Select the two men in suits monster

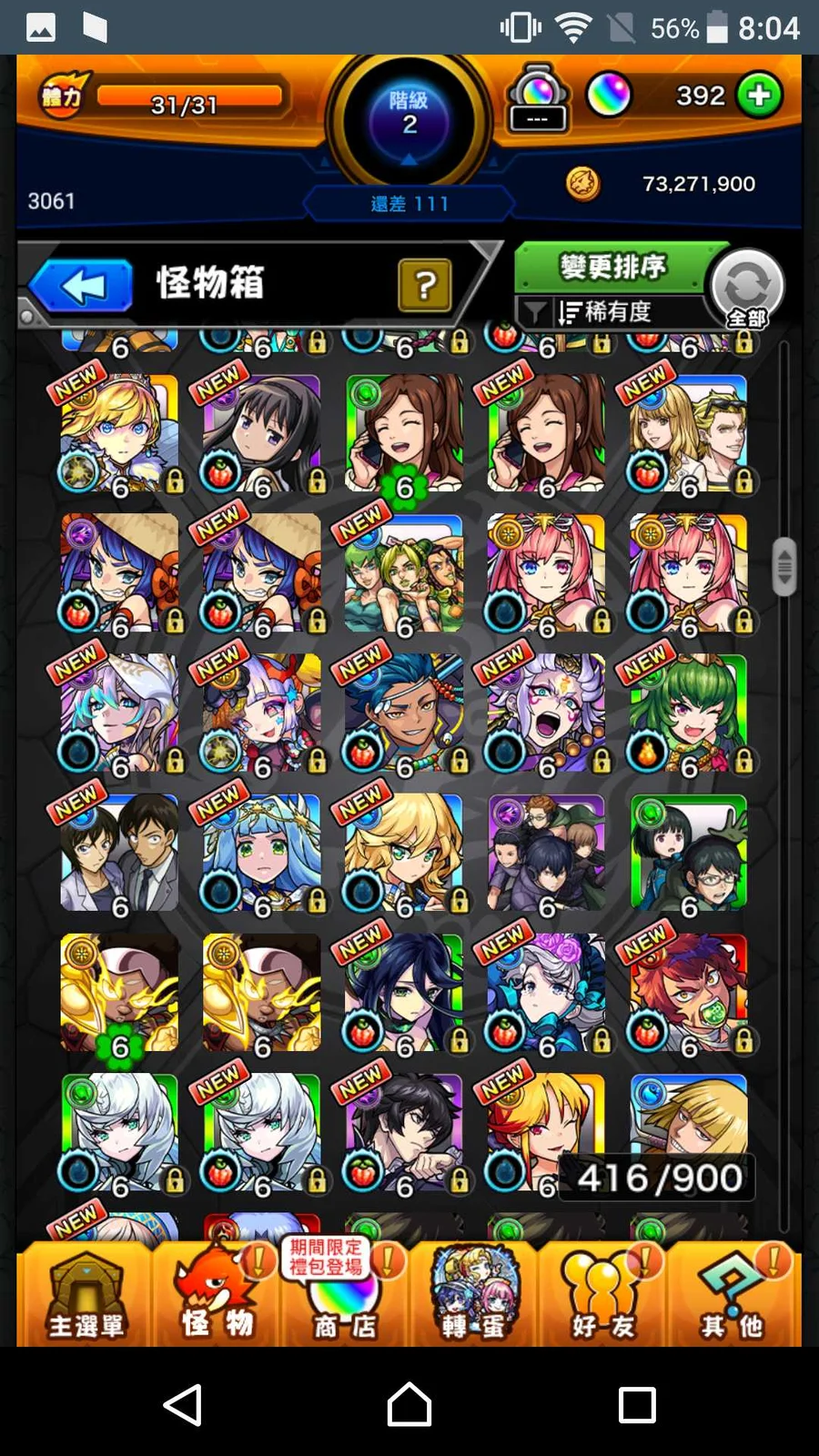click(119, 854)
